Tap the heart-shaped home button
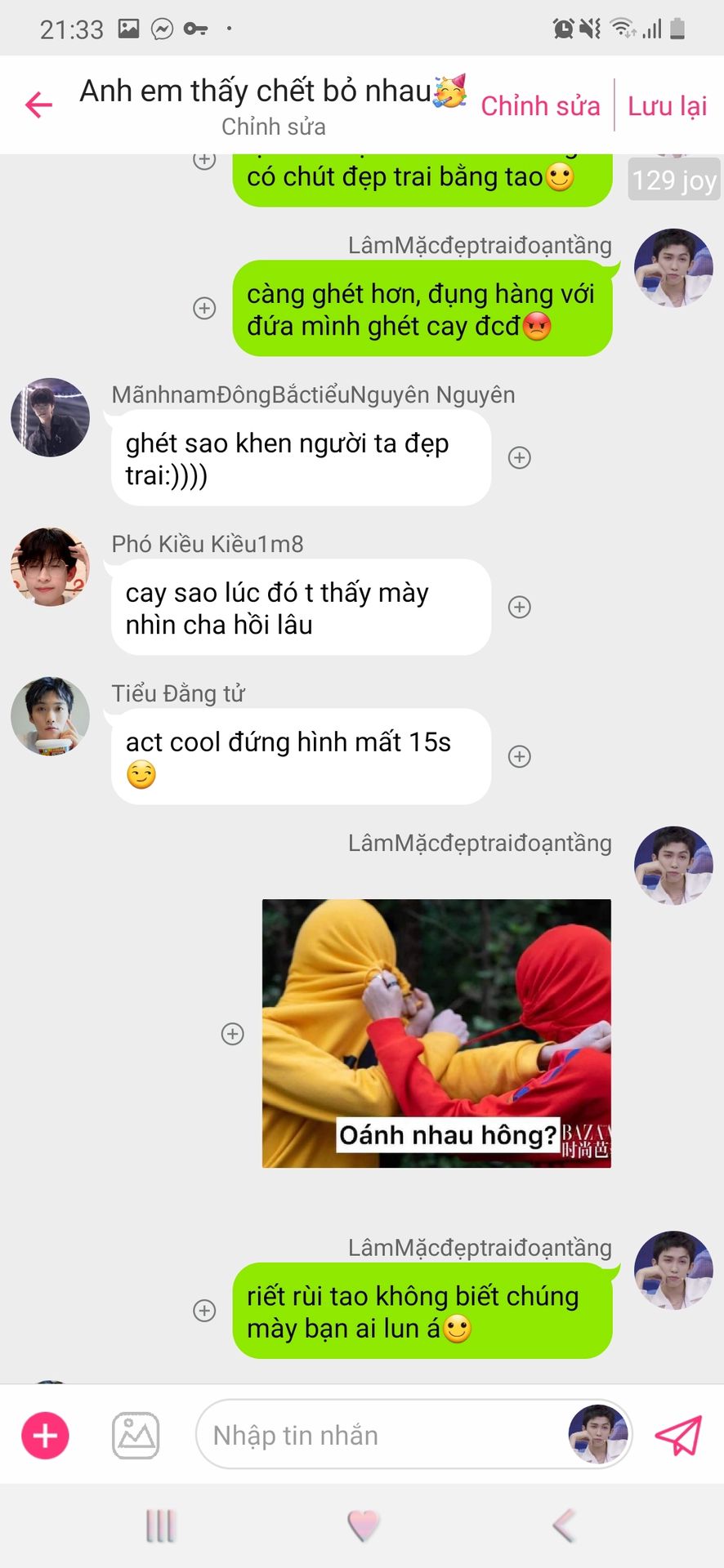The width and height of the screenshot is (724, 1568). [x=363, y=1525]
